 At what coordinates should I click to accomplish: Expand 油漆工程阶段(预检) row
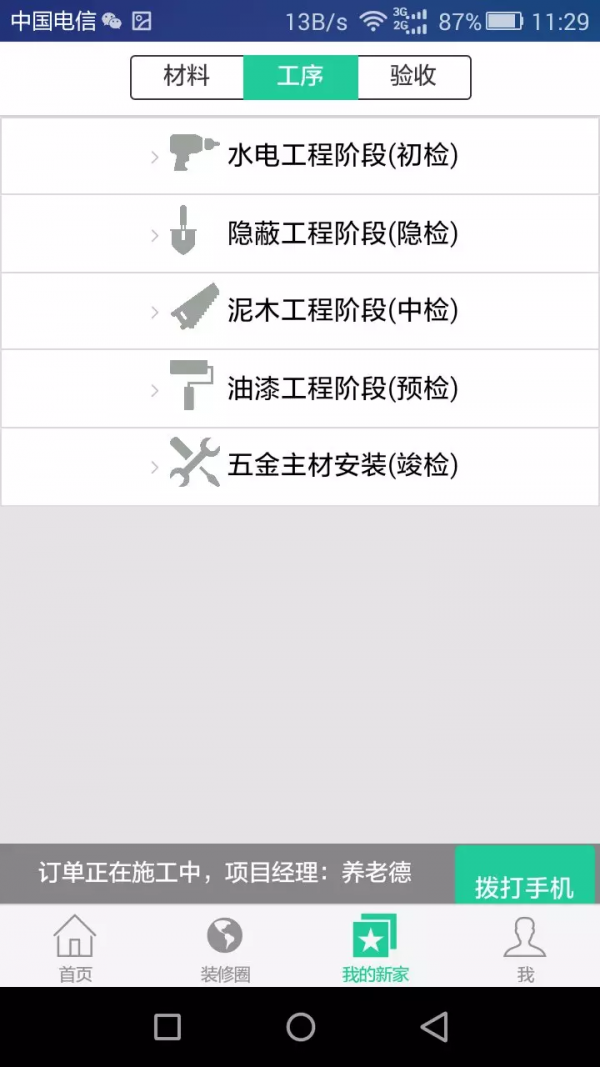click(x=300, y=389)
